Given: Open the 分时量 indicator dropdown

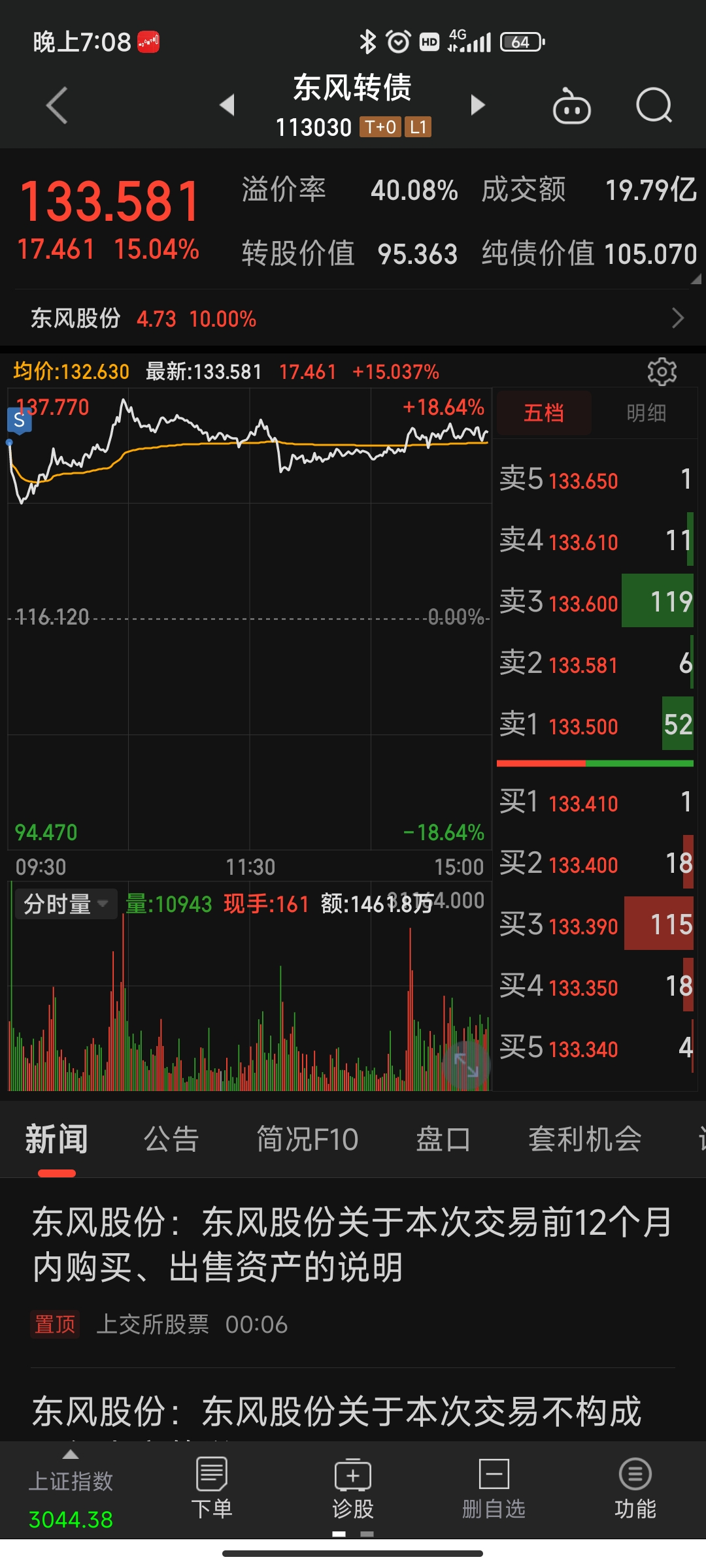Looking at the screenshot, I should point(65,904).
